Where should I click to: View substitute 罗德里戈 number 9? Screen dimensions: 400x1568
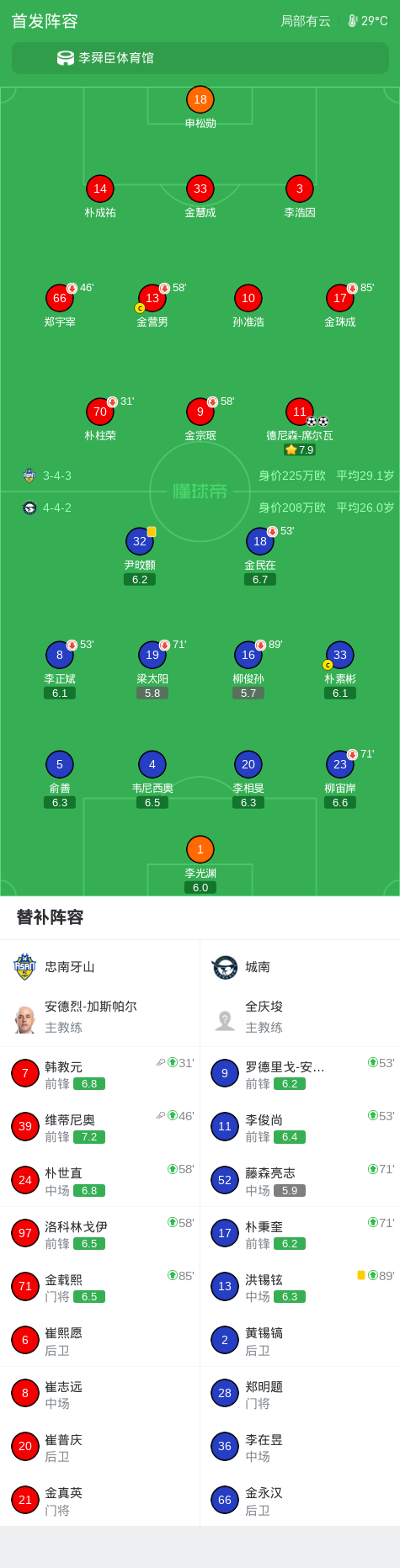pyautogui.click(x=300, y=1074)
